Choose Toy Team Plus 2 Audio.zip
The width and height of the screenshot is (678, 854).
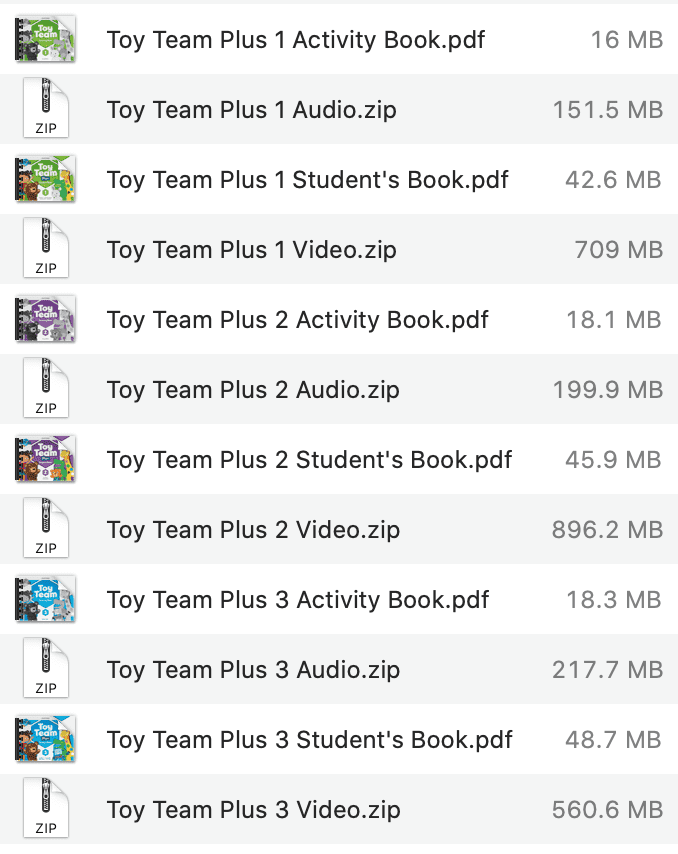[x=253, y=390]
